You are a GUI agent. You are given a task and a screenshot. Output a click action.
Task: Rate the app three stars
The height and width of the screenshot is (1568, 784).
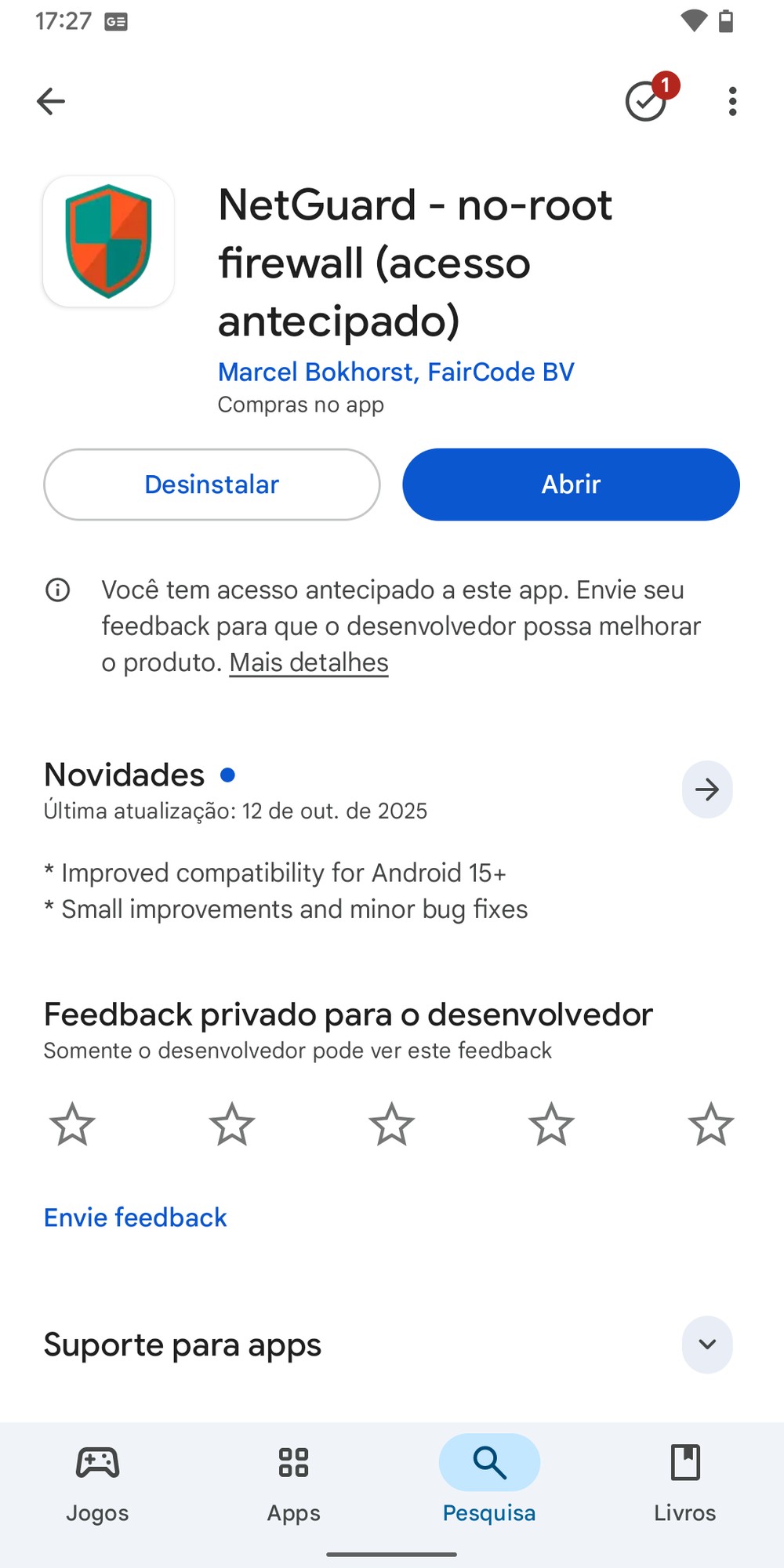pos(392,1124)
